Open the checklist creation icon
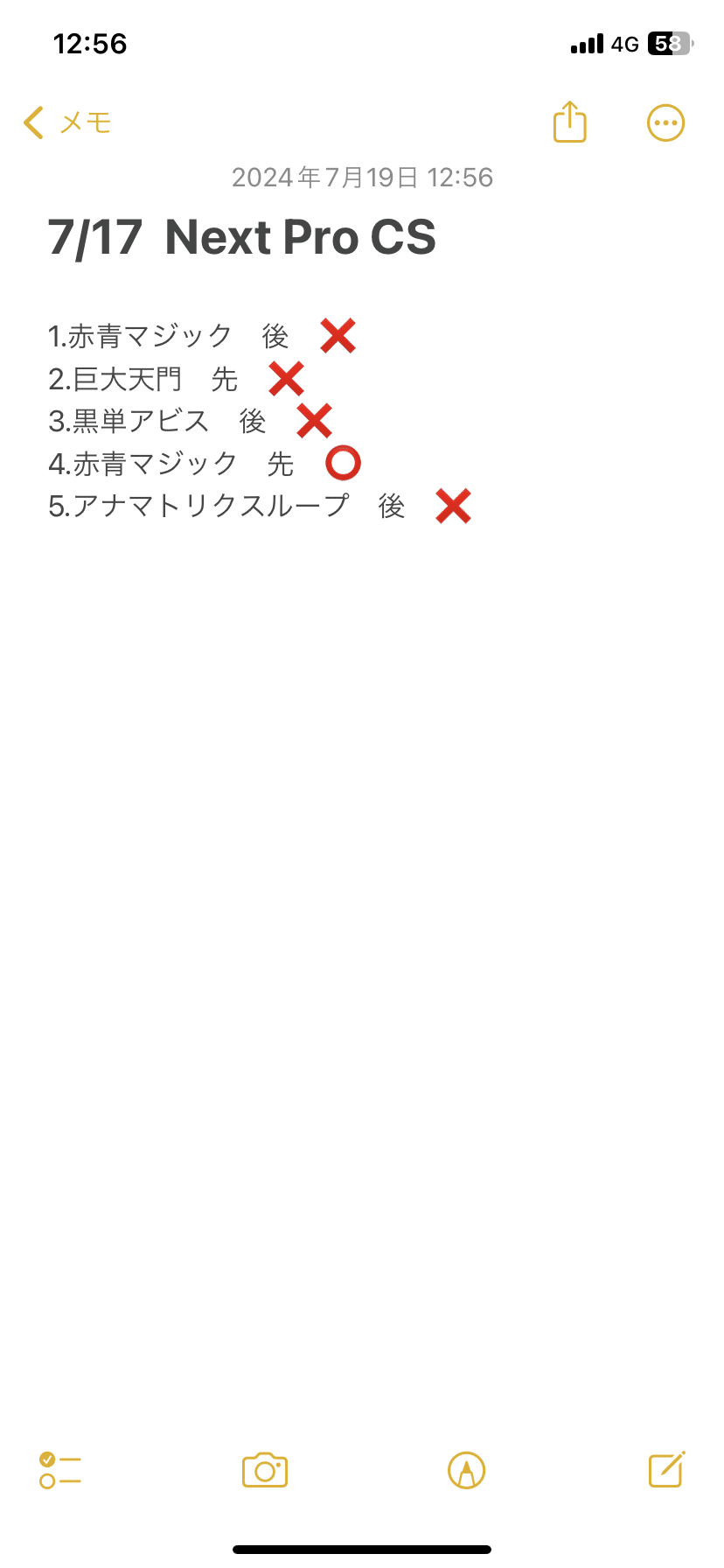The image size is (724, 1568). coord(59,1470)
